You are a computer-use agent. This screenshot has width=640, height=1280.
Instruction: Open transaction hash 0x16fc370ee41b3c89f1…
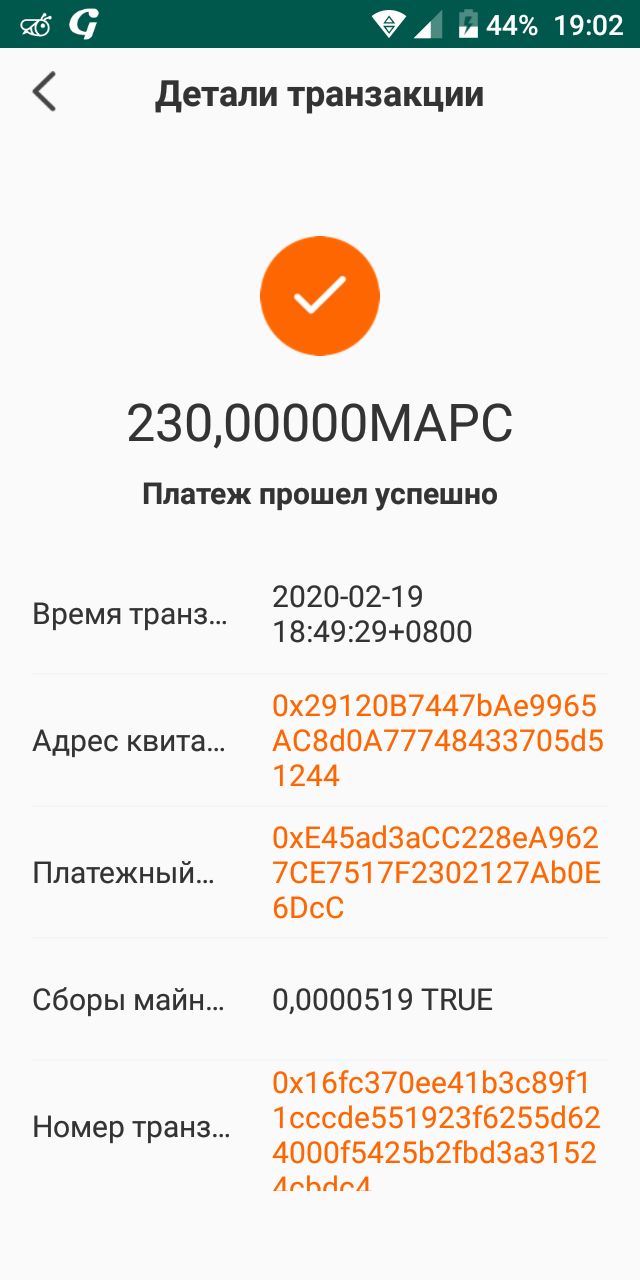[x=435, y=1128]
